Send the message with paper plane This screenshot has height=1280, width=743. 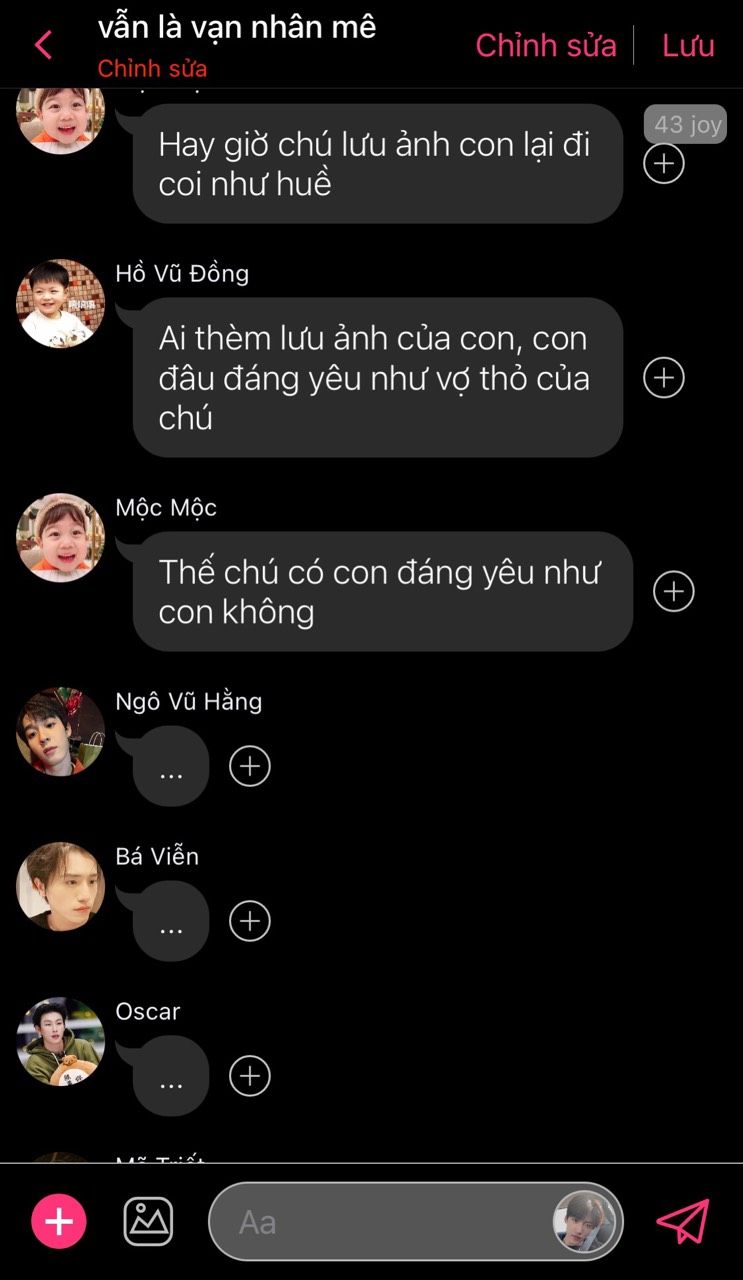(683, 1221)
